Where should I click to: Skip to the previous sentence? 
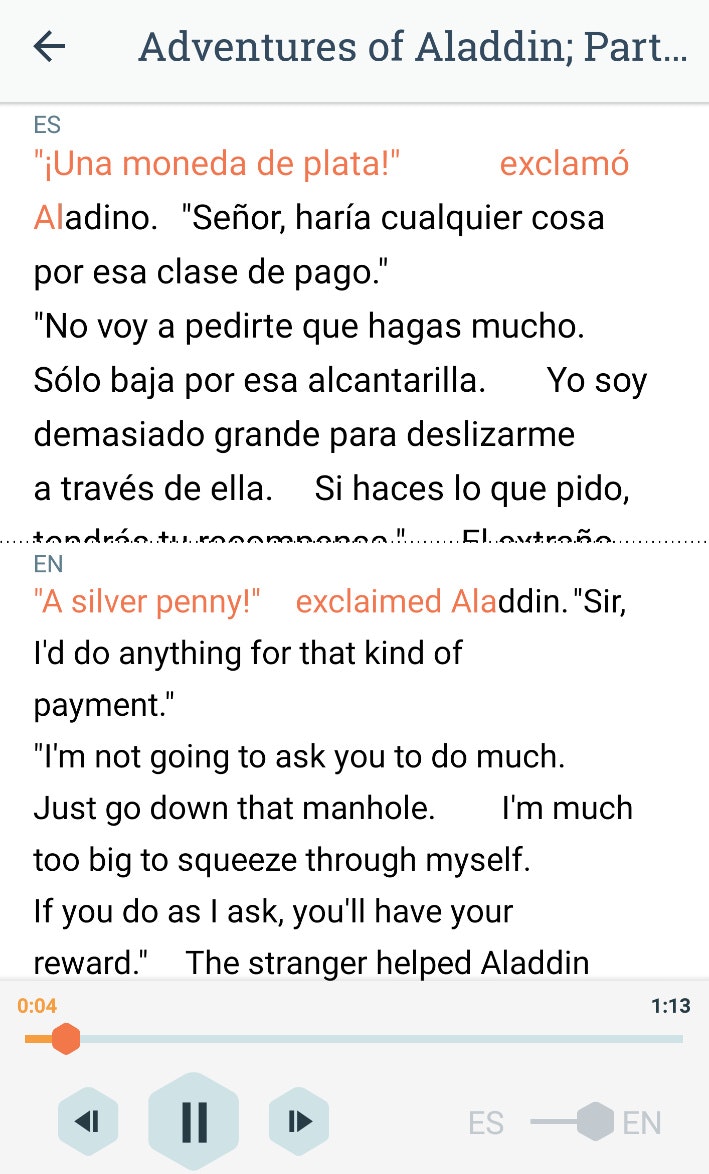click(88, 1121)
